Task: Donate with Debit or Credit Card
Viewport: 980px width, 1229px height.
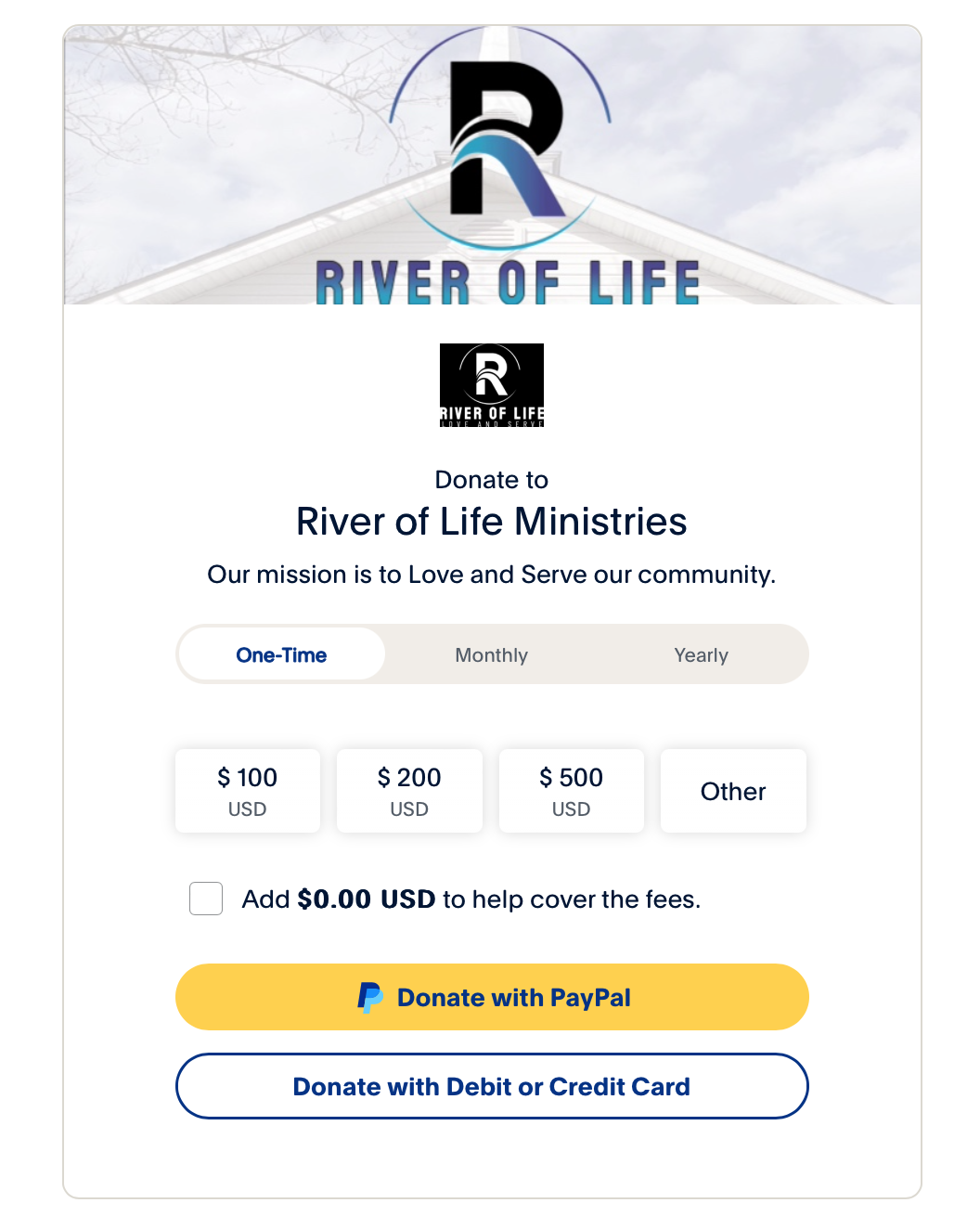Action: click(492, 1086)
